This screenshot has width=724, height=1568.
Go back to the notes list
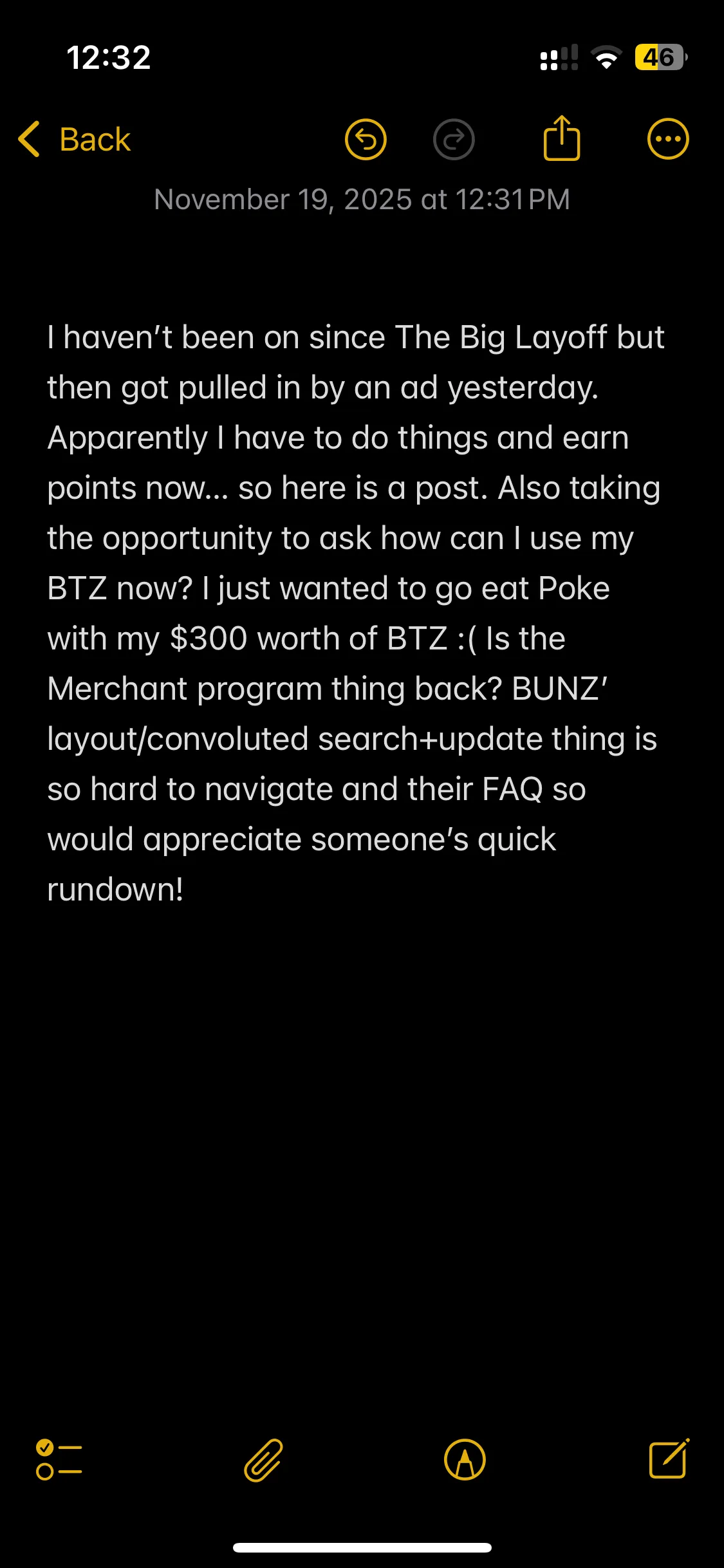[74, 139]
